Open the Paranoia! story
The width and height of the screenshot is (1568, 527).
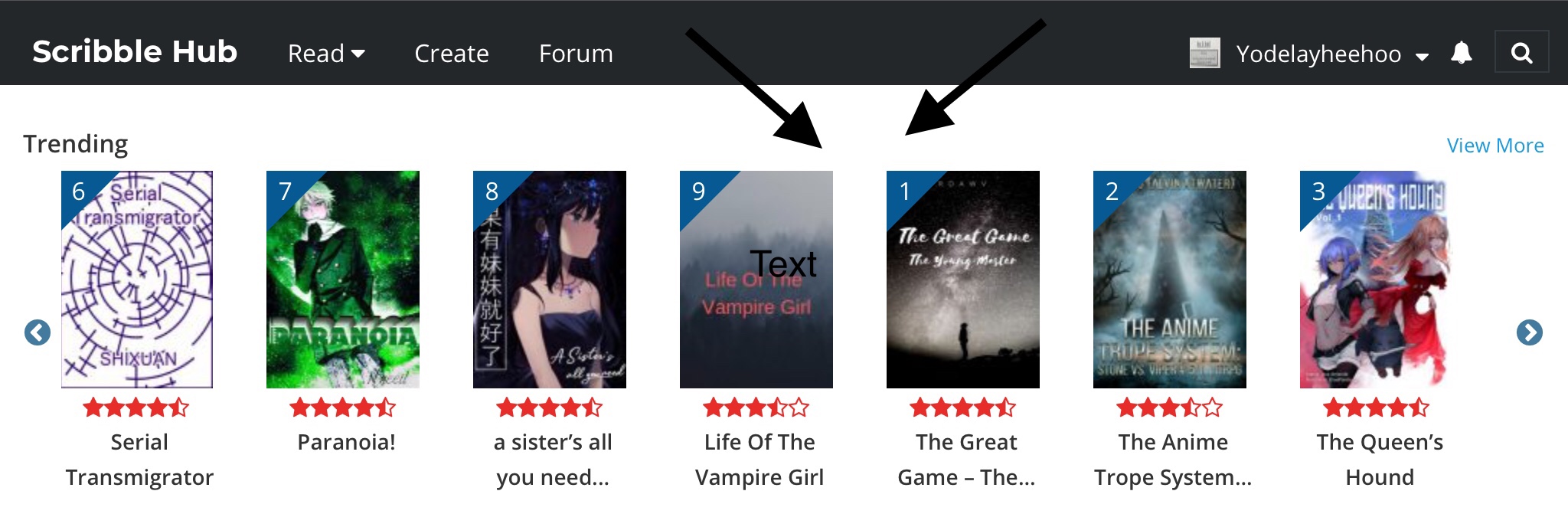(343, 280)
